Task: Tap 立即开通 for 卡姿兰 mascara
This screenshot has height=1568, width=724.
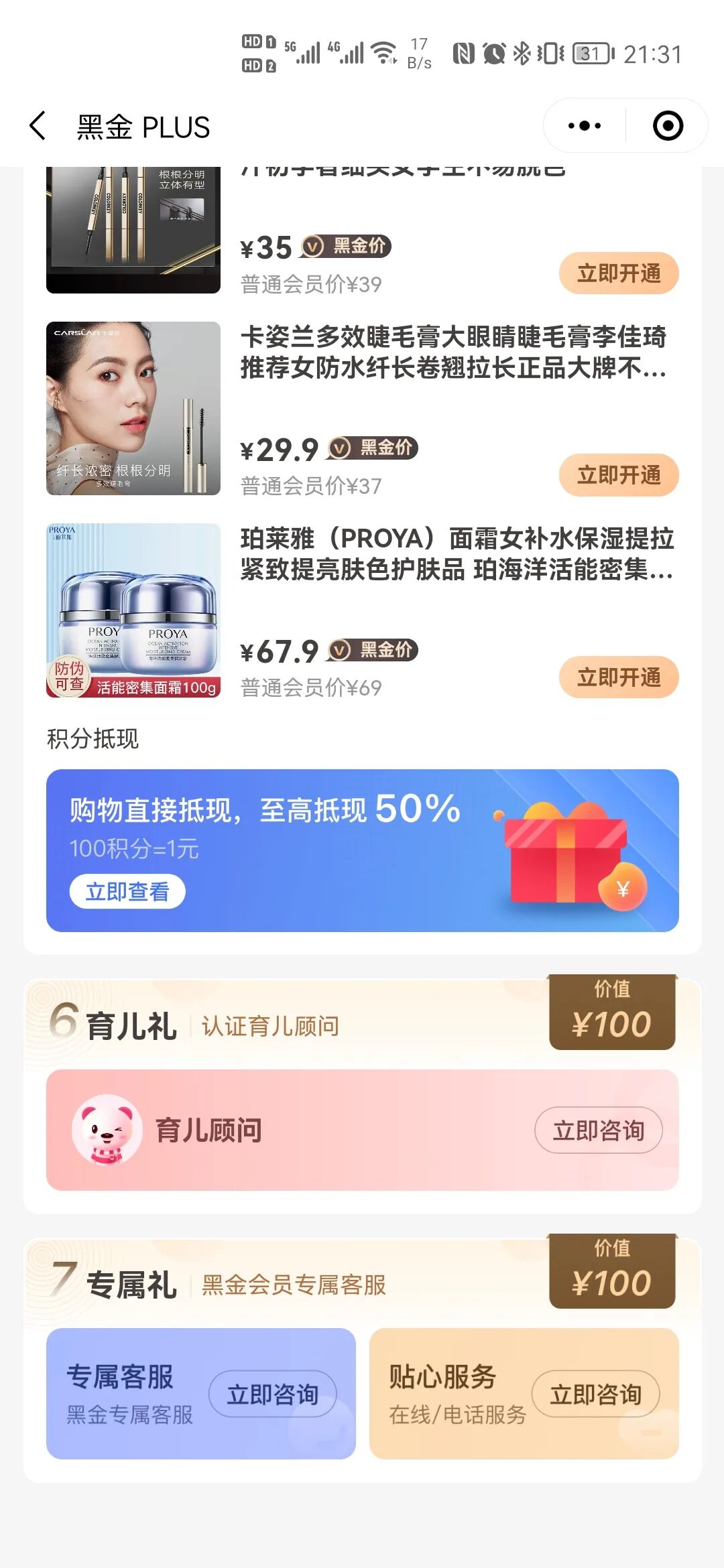Action: click(618, 475)
